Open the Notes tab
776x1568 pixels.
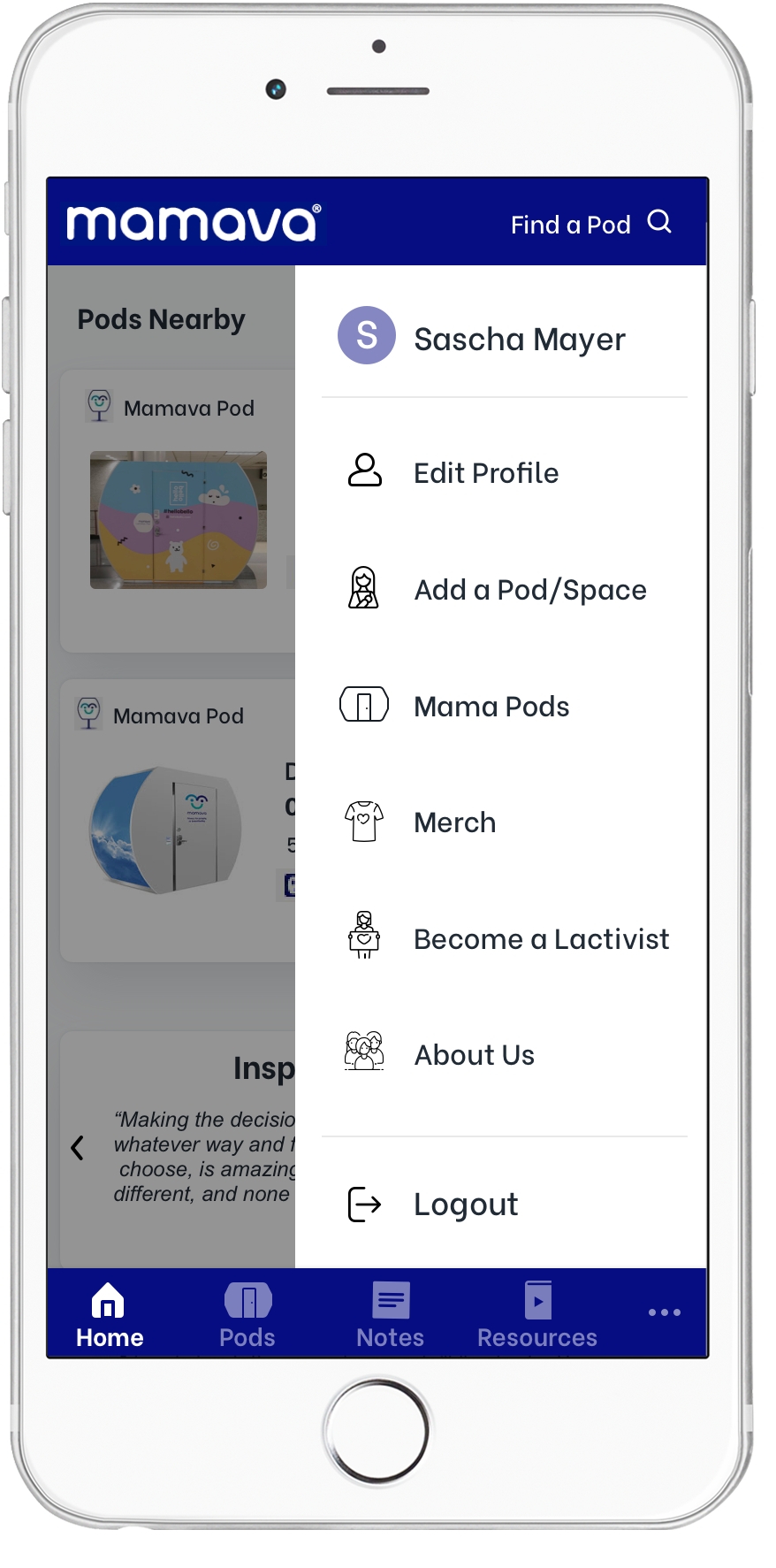click(390, 1315)
